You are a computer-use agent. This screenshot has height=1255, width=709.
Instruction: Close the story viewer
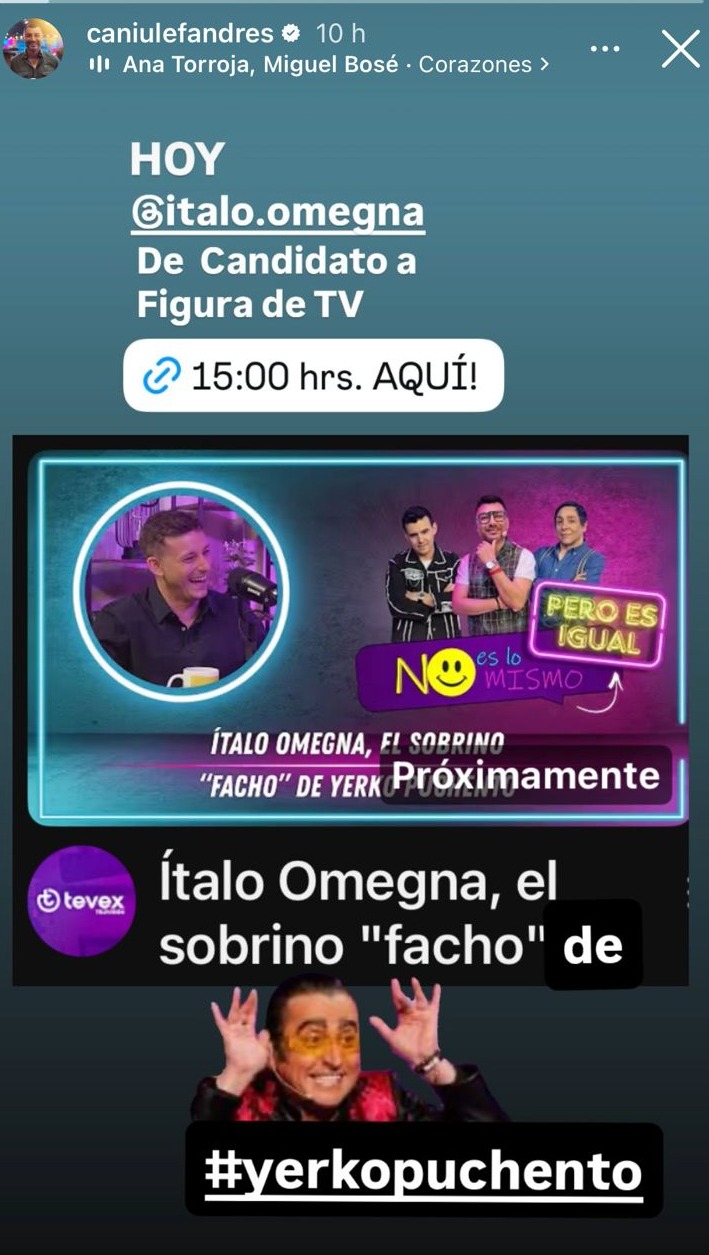coord(680,49)
